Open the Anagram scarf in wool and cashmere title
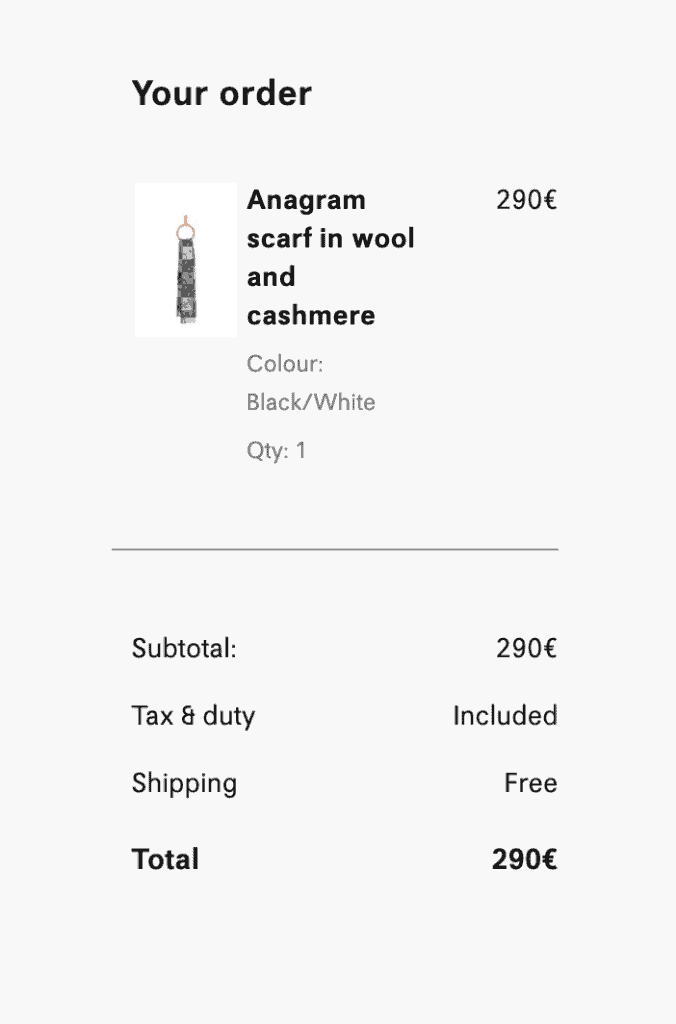This screenshot has height=1024, width=676. click(x=330, y=257)
